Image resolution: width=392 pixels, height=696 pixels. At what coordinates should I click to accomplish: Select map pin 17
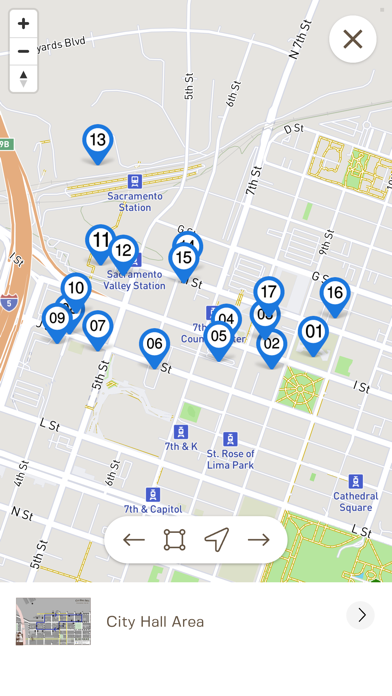269,294
